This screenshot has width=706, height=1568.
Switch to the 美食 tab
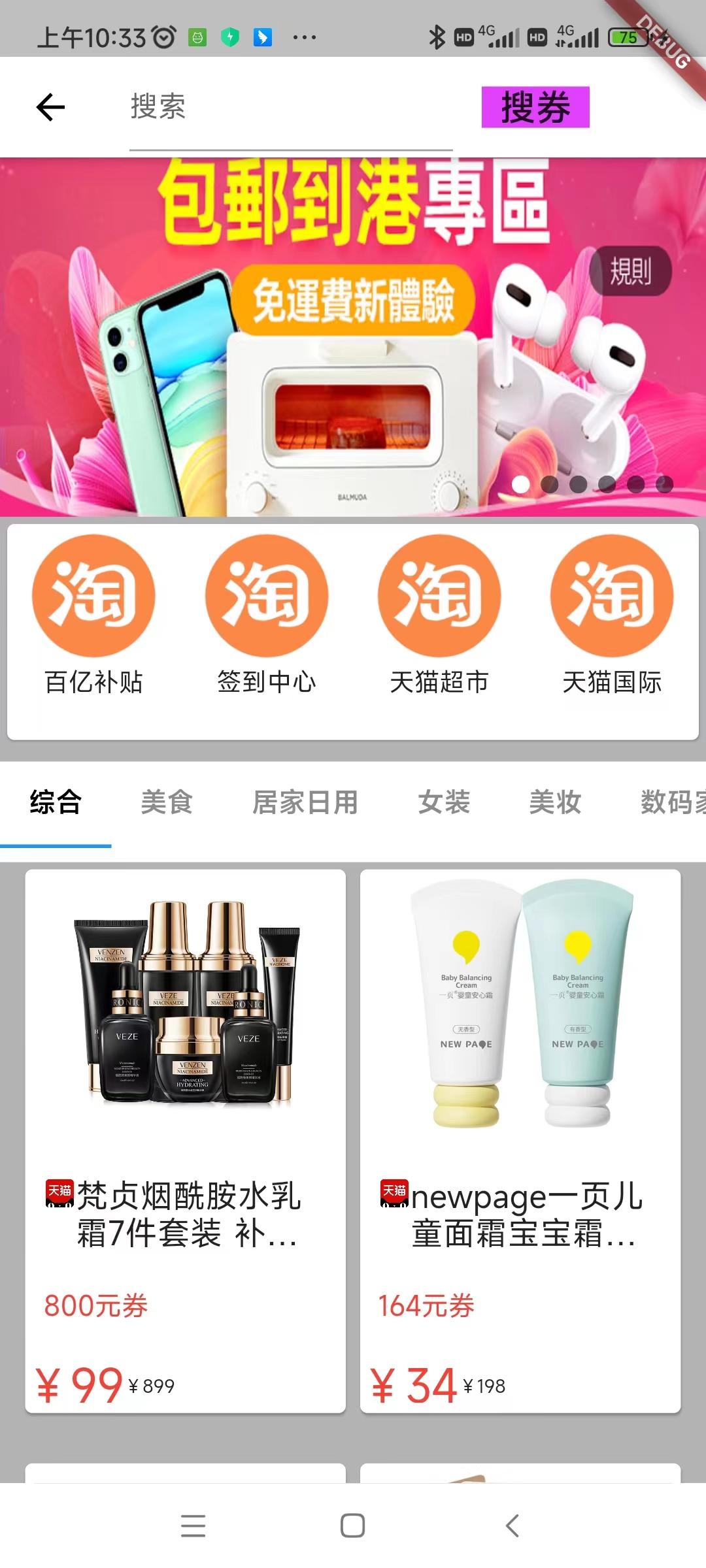point(167,802)
